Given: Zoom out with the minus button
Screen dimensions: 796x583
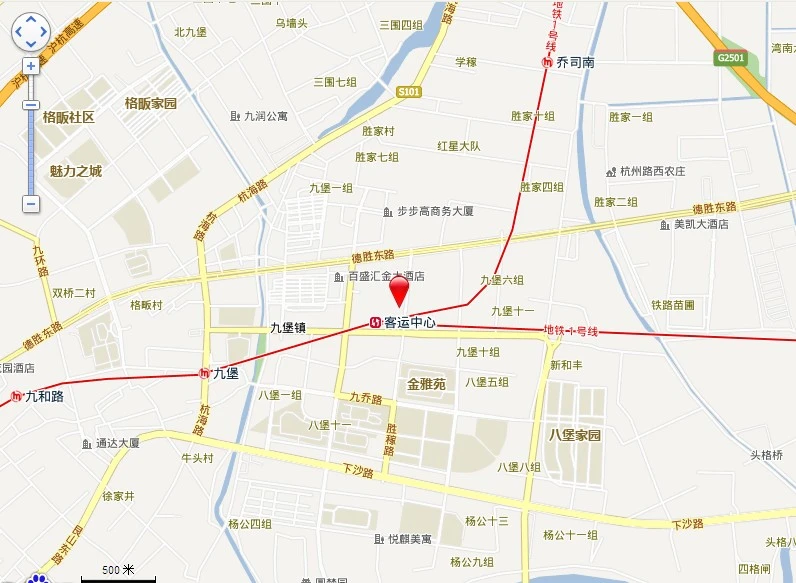Looking at the screenshot, I should [31, 203].
